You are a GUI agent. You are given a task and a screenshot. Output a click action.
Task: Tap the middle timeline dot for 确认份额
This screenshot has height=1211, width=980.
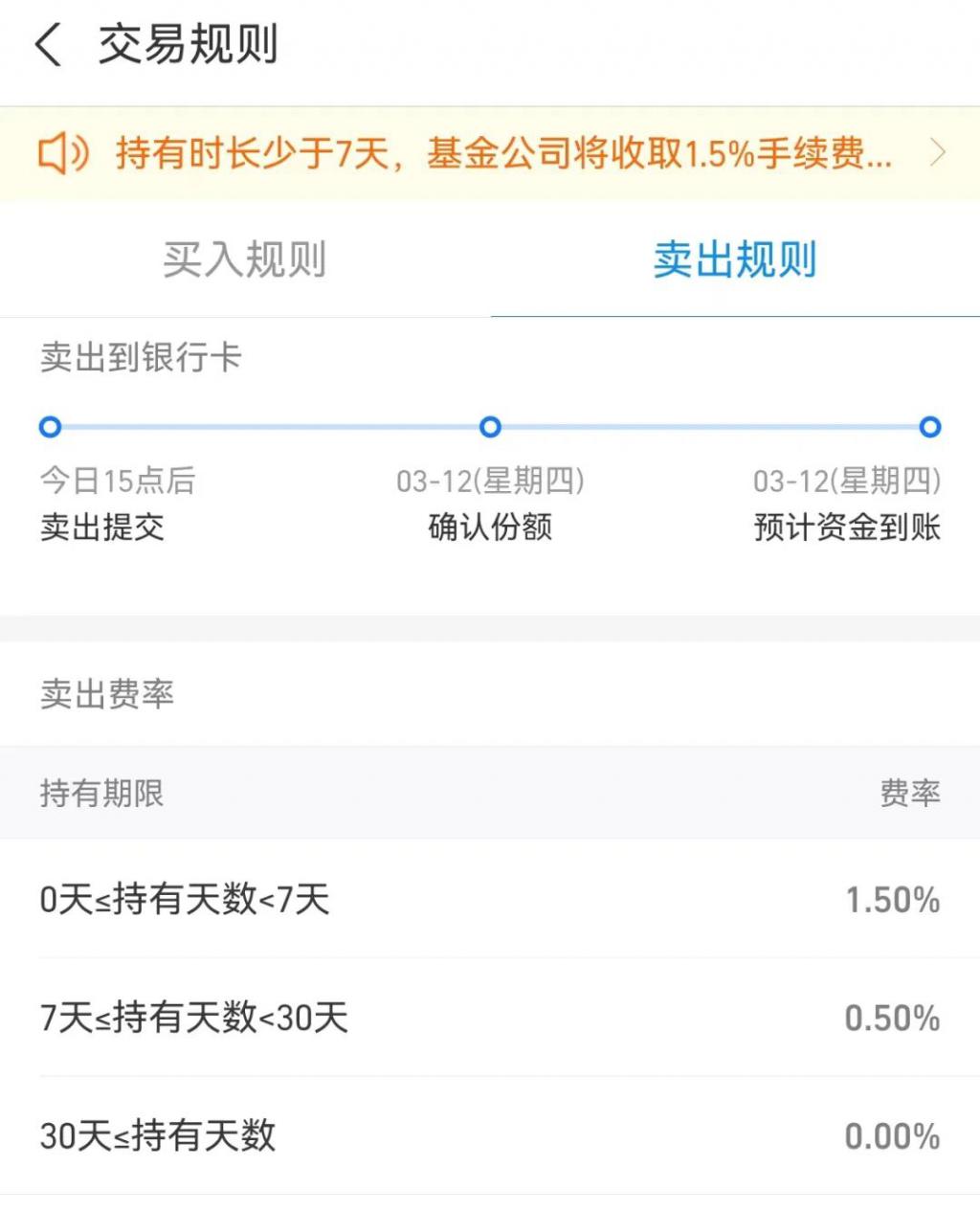pyautogui.click(x=490, y=428)
